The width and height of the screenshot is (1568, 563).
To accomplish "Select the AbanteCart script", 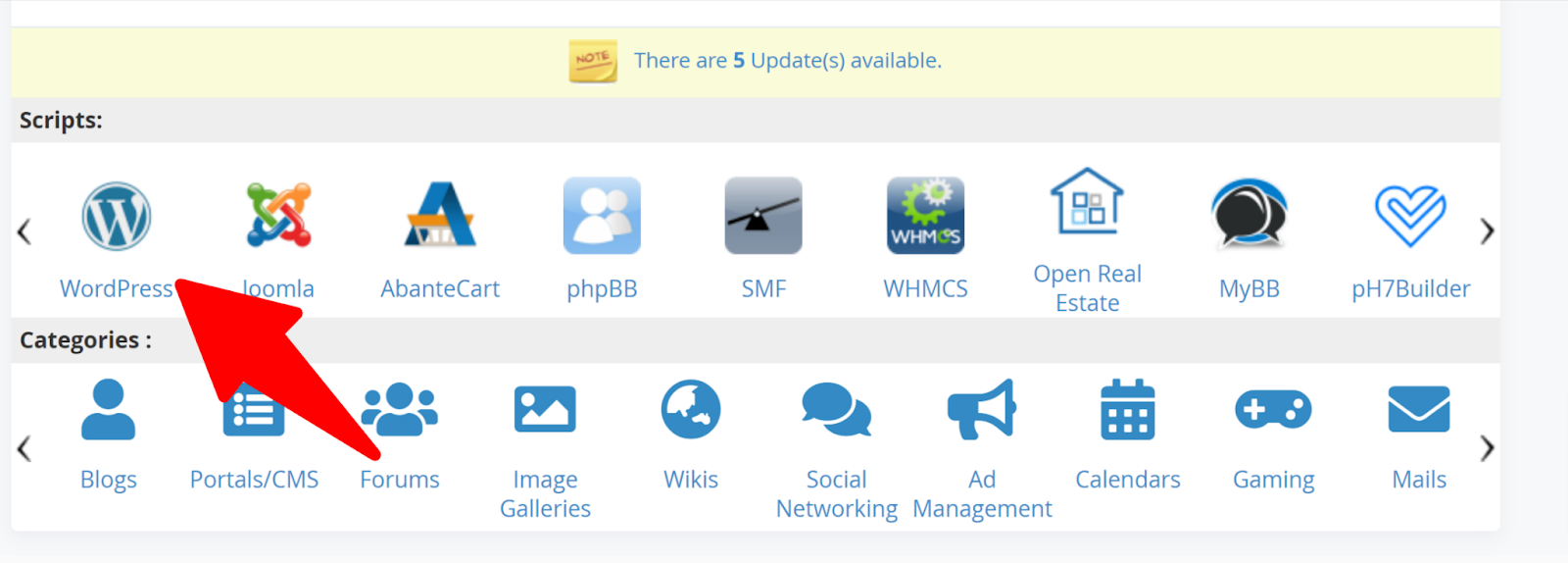I will (440, 218).
